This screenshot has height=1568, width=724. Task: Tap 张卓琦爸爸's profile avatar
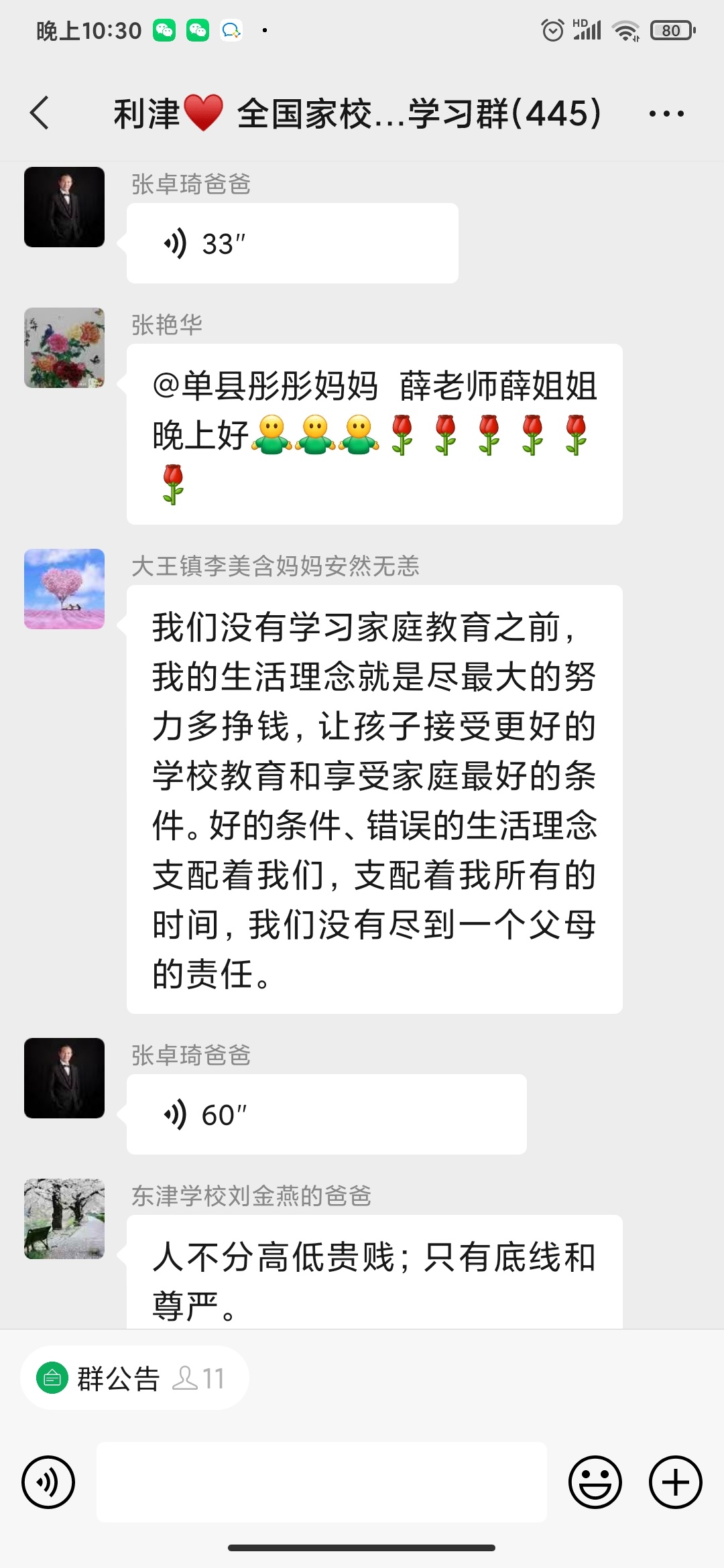pos(64,207)
